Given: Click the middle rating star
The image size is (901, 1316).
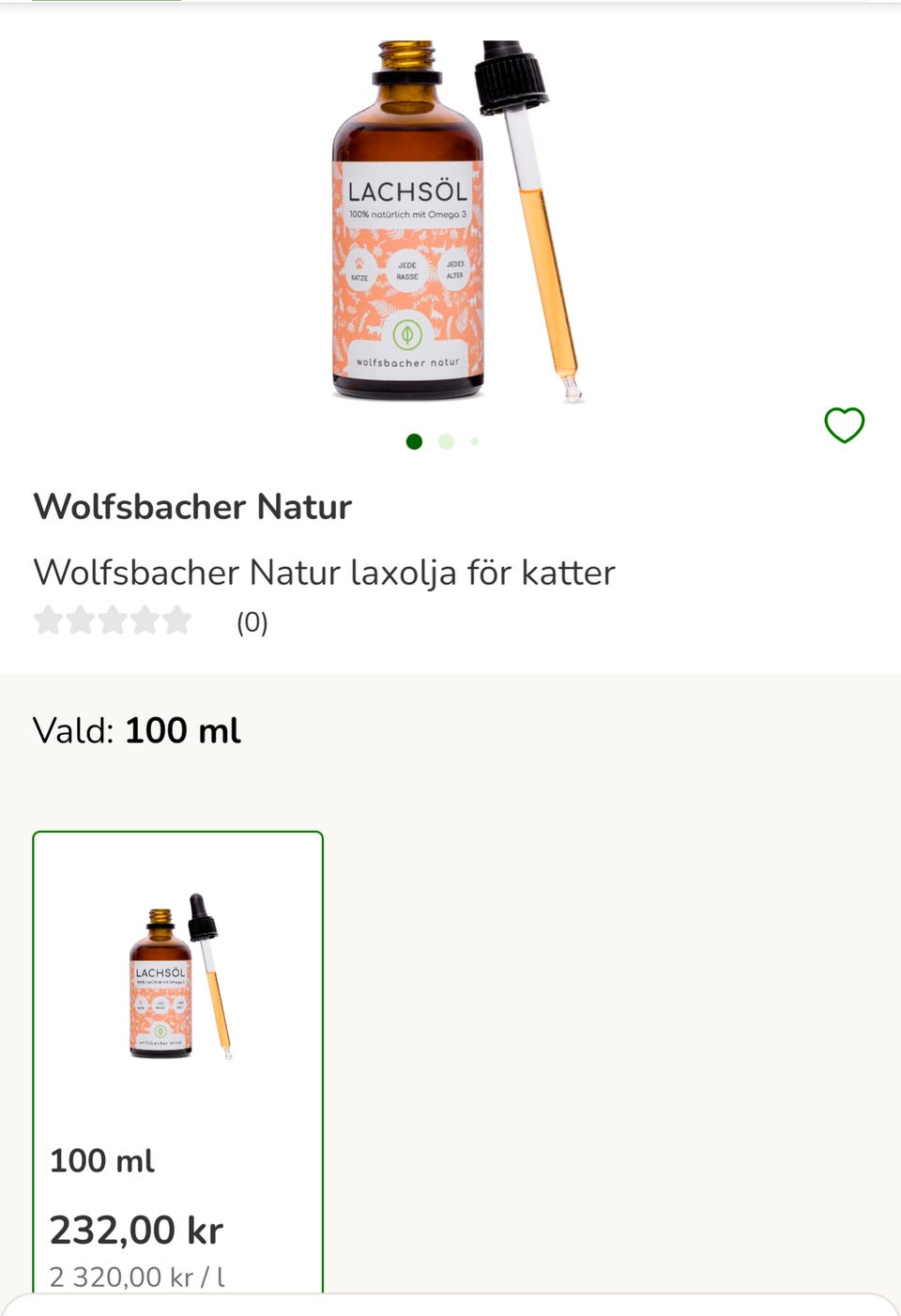Looking at the screenshot, I should coord(115,620).
